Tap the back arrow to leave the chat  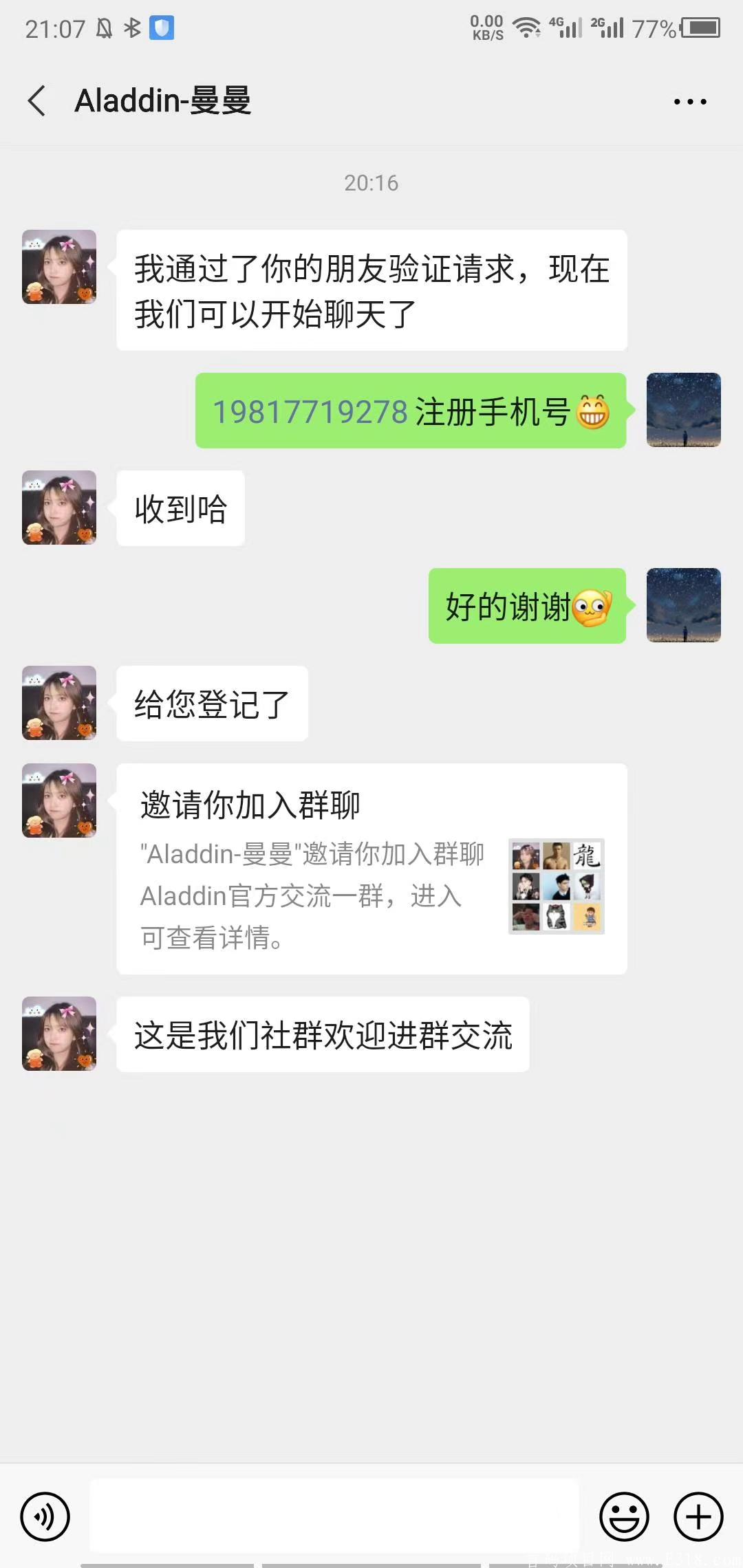[36, 100]
